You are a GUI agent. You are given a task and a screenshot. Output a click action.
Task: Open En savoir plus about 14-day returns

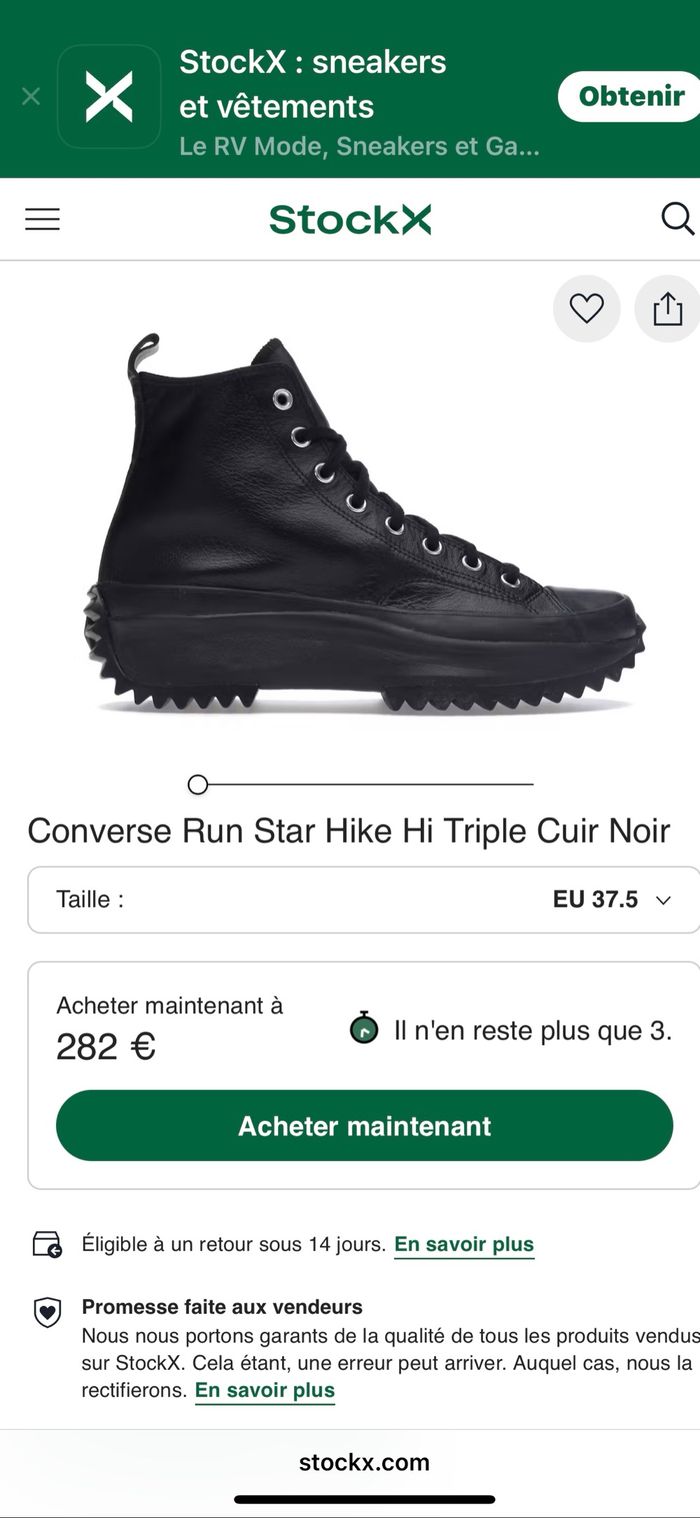click(x=464, y=1245)
